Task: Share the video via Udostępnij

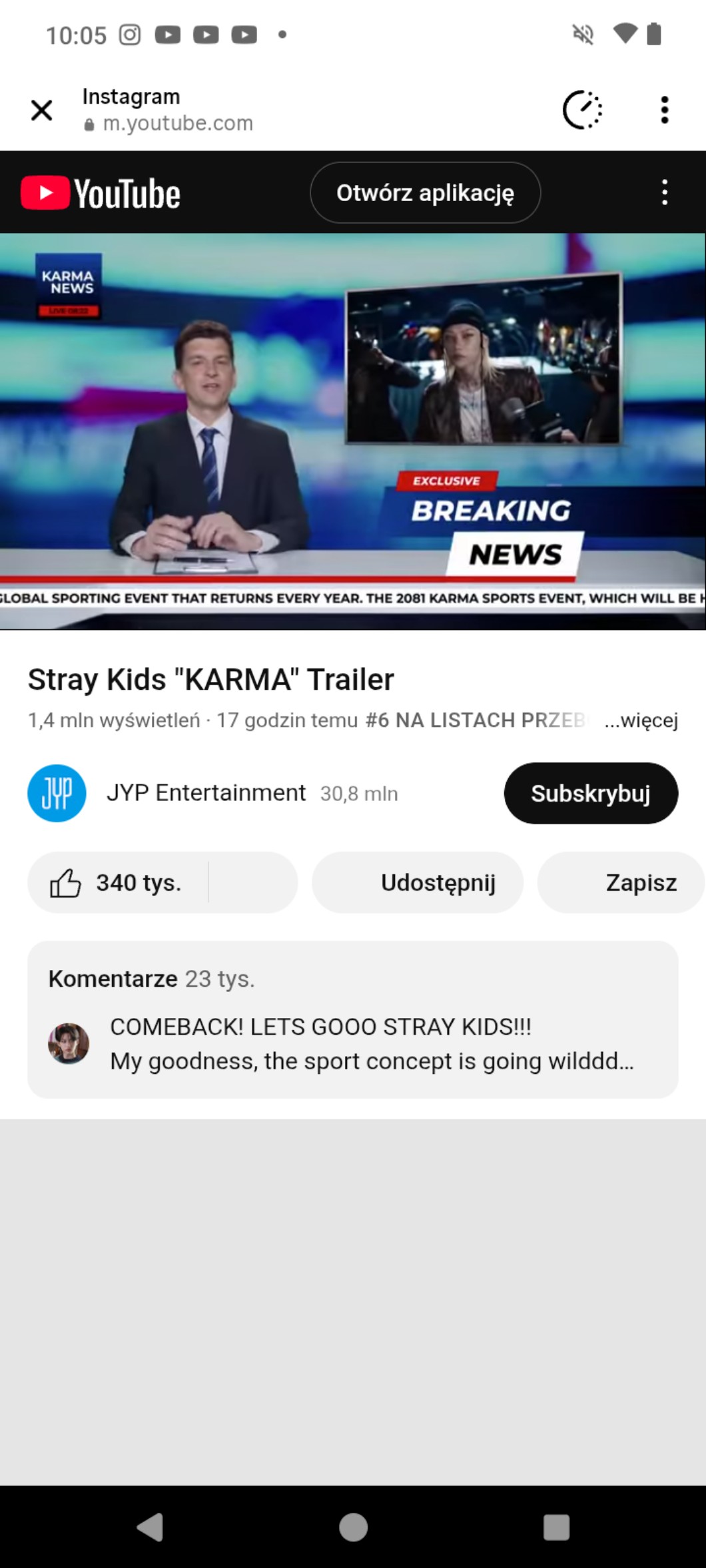Action: (x=418, y=883)
